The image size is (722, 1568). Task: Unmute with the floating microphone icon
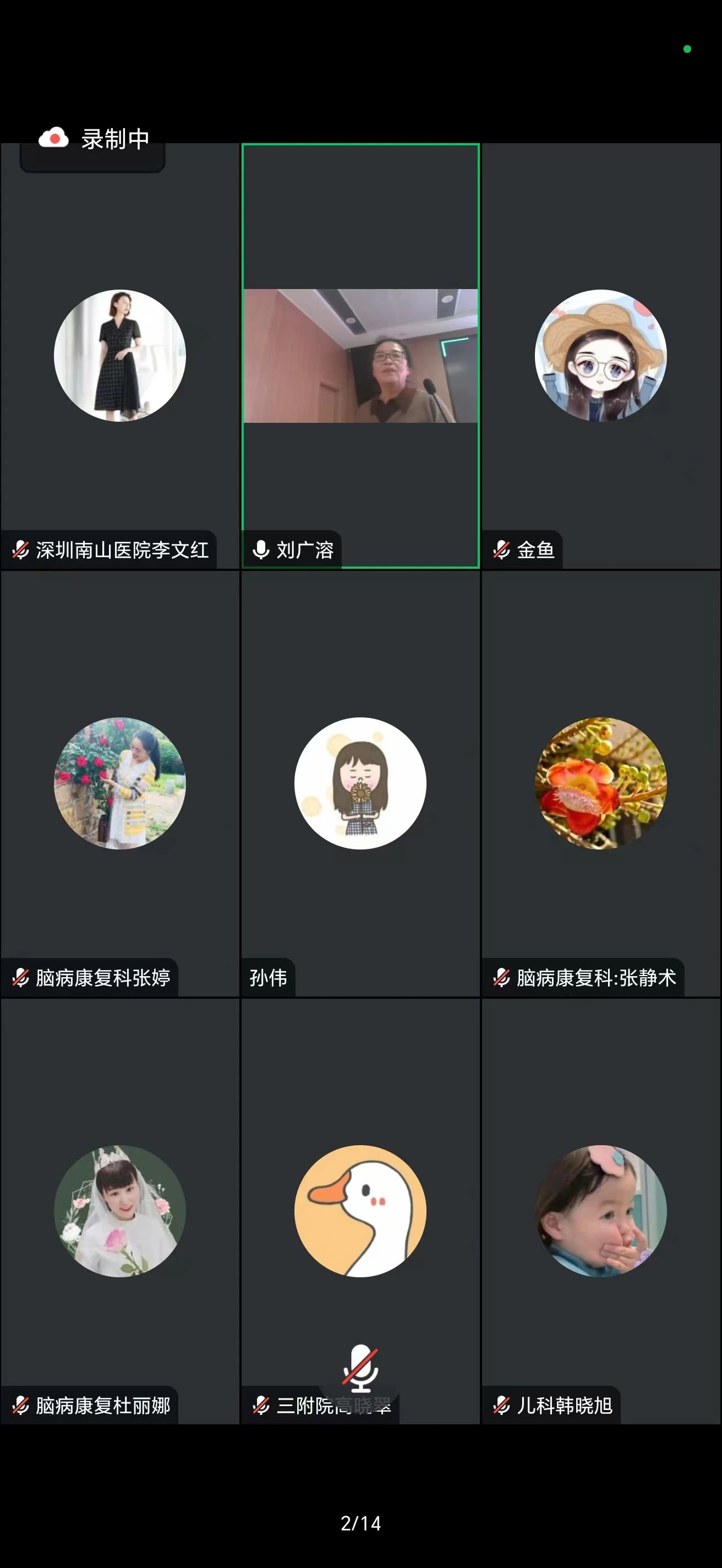(360, 1368)
